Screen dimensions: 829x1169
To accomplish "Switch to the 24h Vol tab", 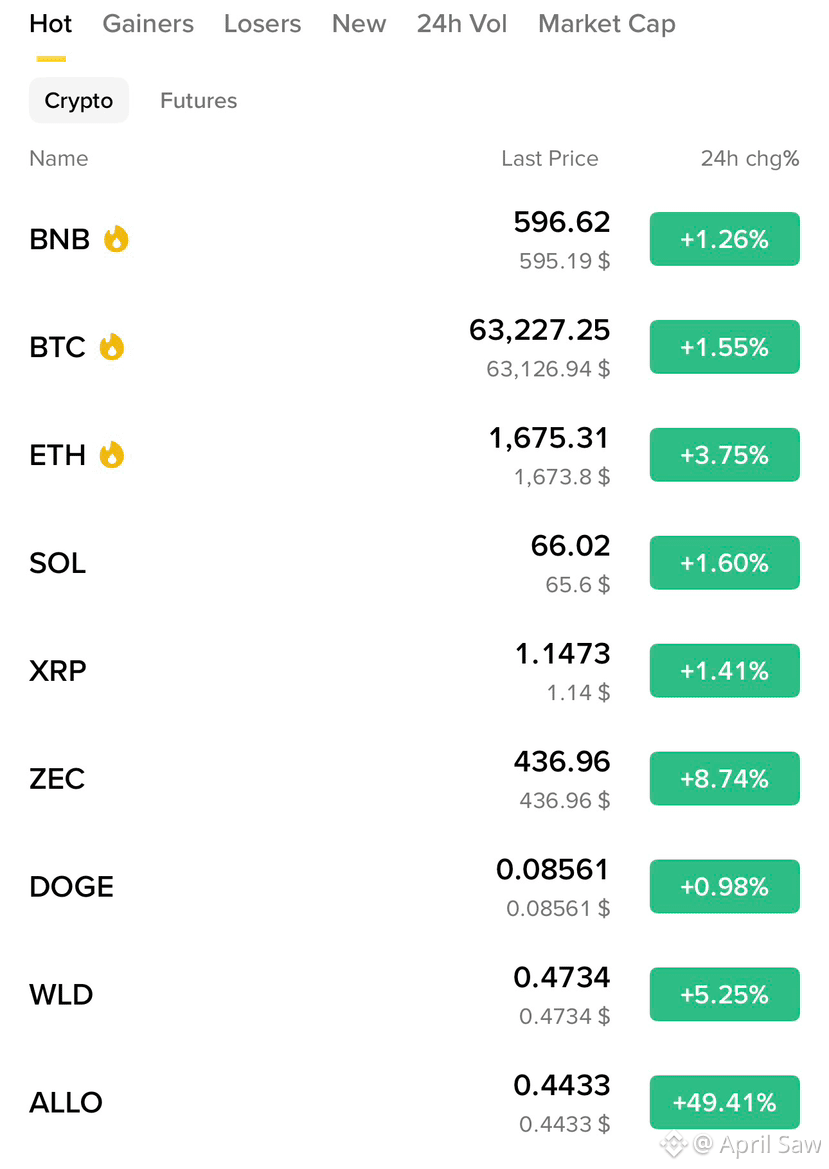I will click(x=461, y=24).
